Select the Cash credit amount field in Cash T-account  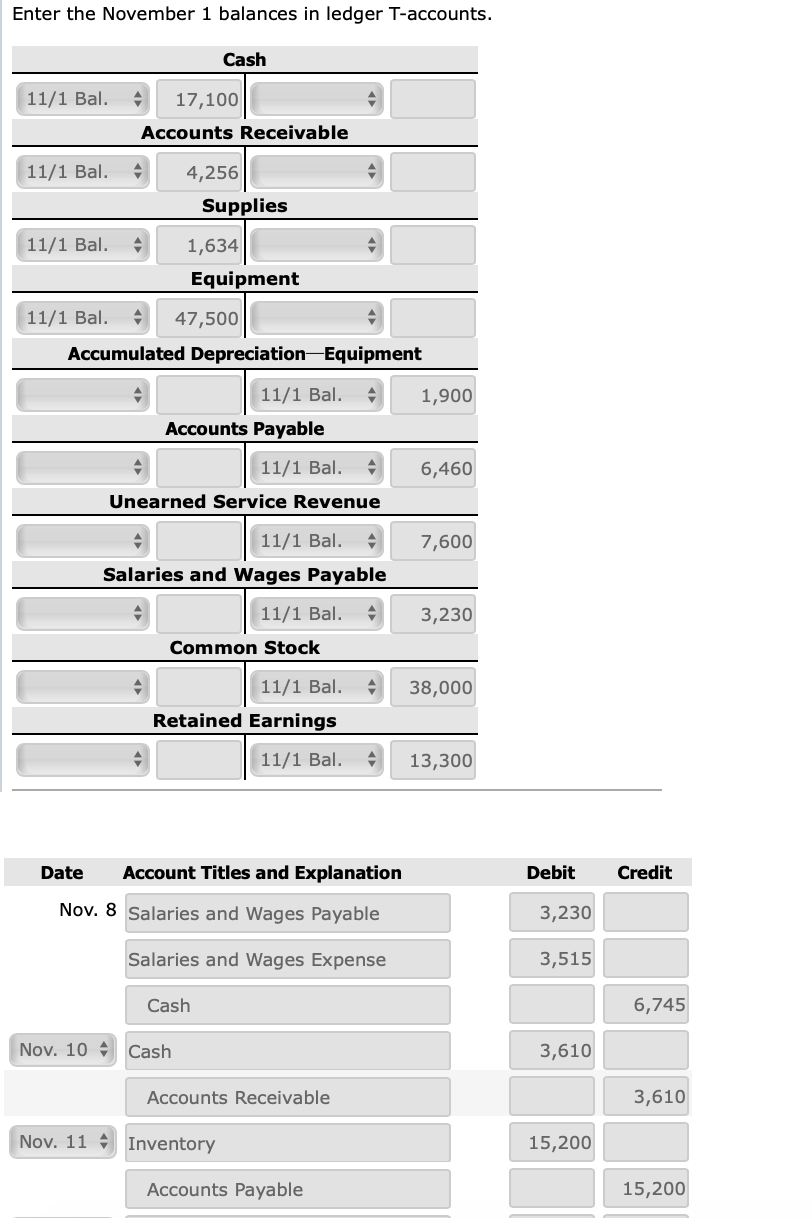pos(433,98)
